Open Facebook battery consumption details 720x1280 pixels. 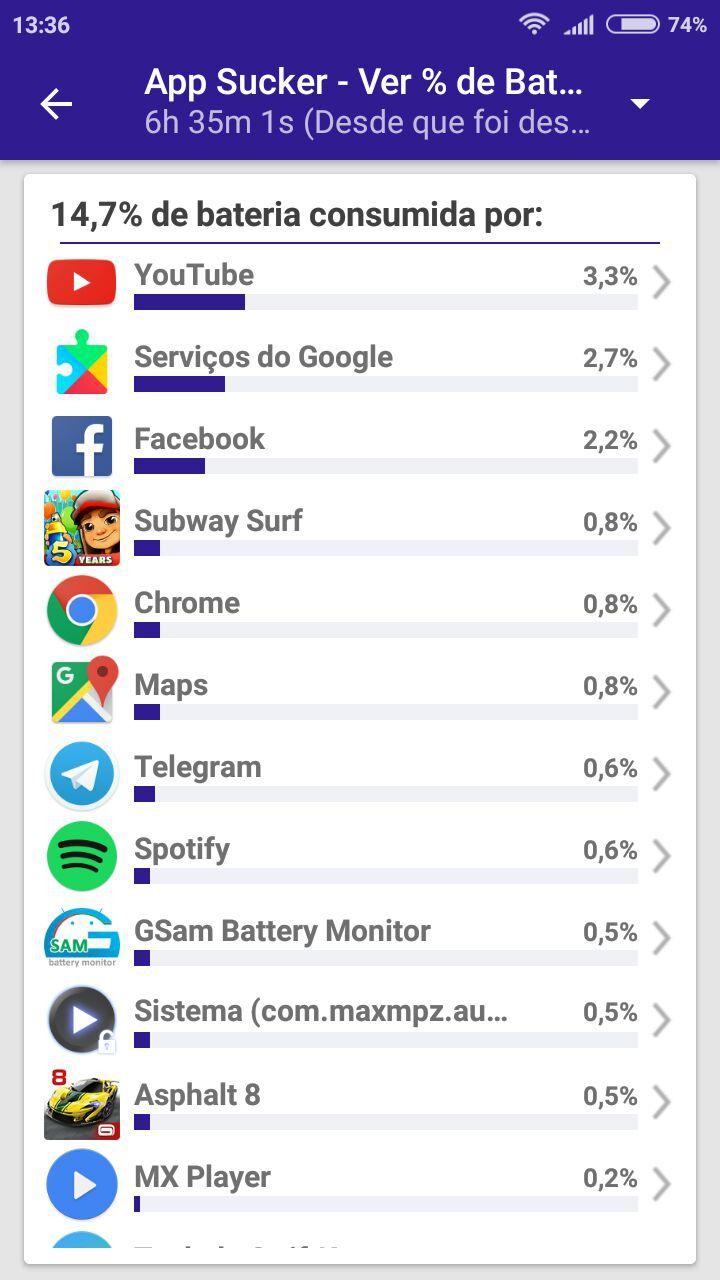(x=360, y=447)
